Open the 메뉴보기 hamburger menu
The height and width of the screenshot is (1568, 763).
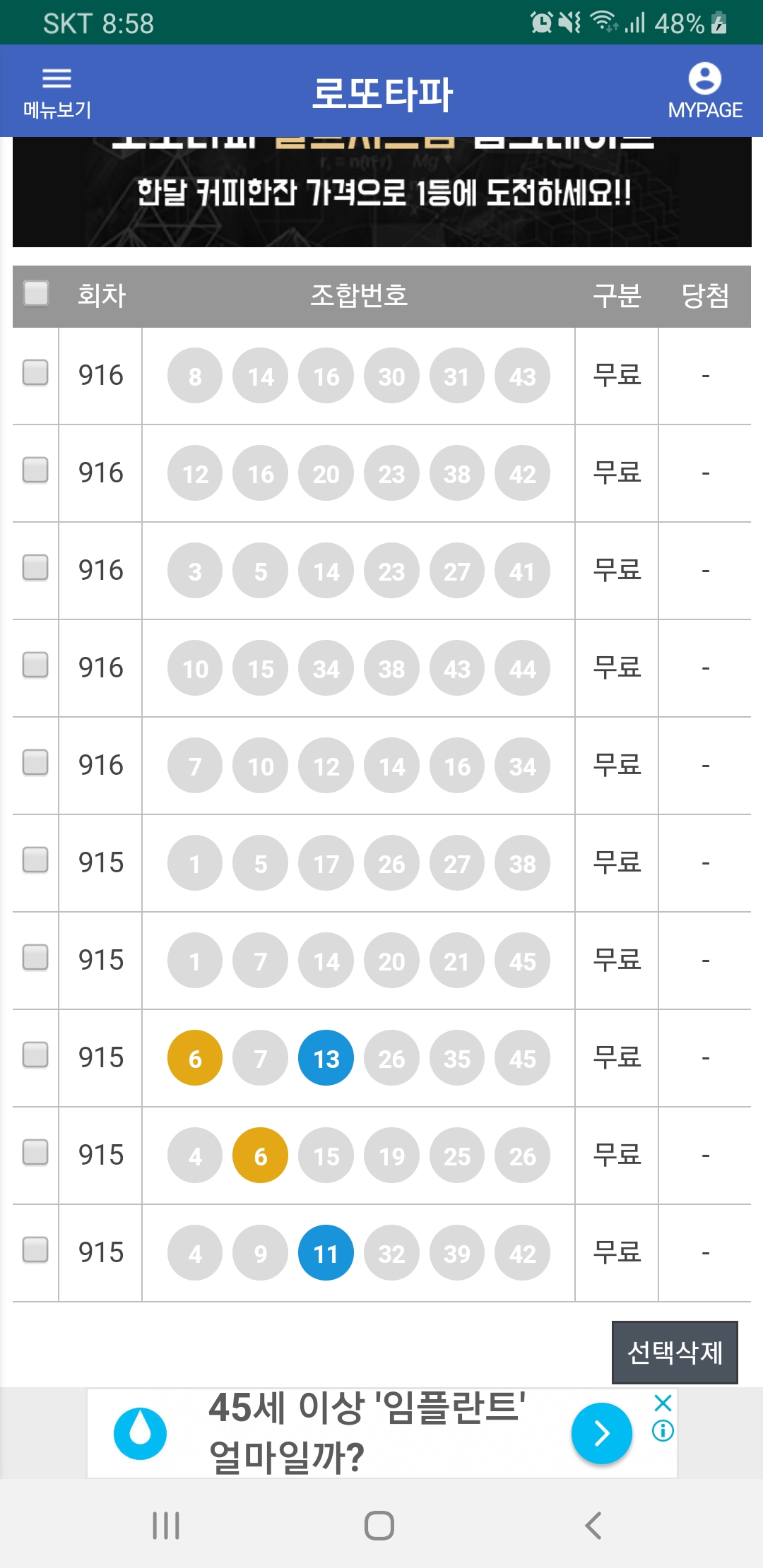tap(57, 93)
